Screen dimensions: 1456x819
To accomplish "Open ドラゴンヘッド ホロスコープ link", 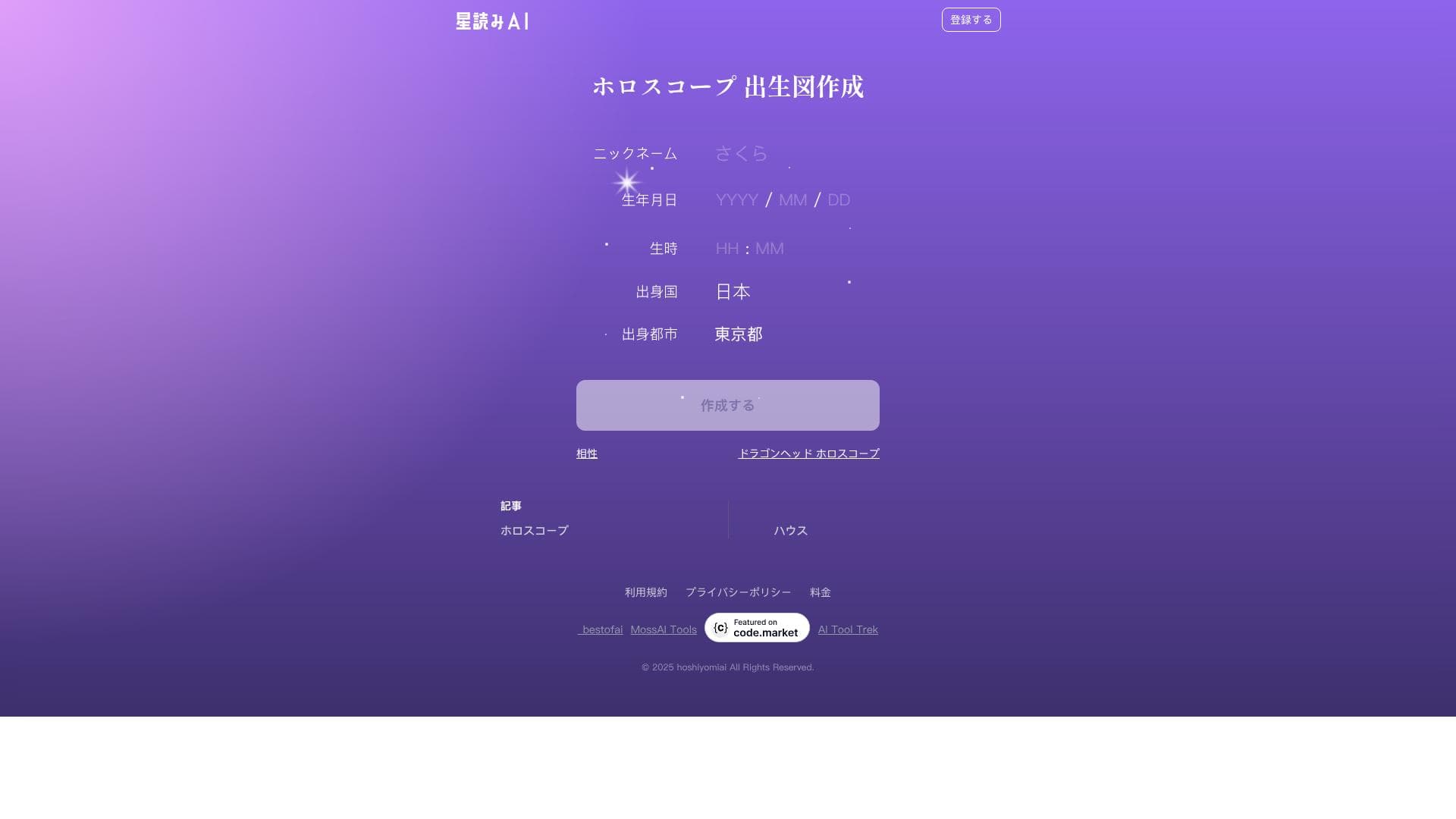I will click(x=808, y=453).
